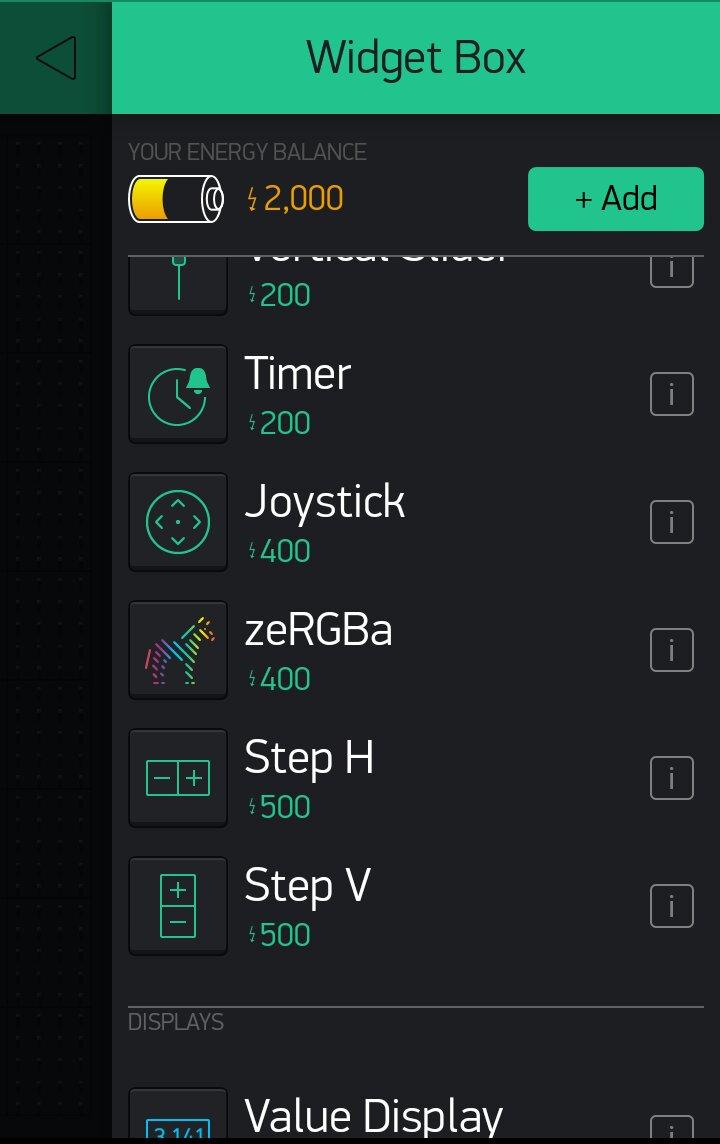Show info for zeRGBa widget

(x=671, y=650)
